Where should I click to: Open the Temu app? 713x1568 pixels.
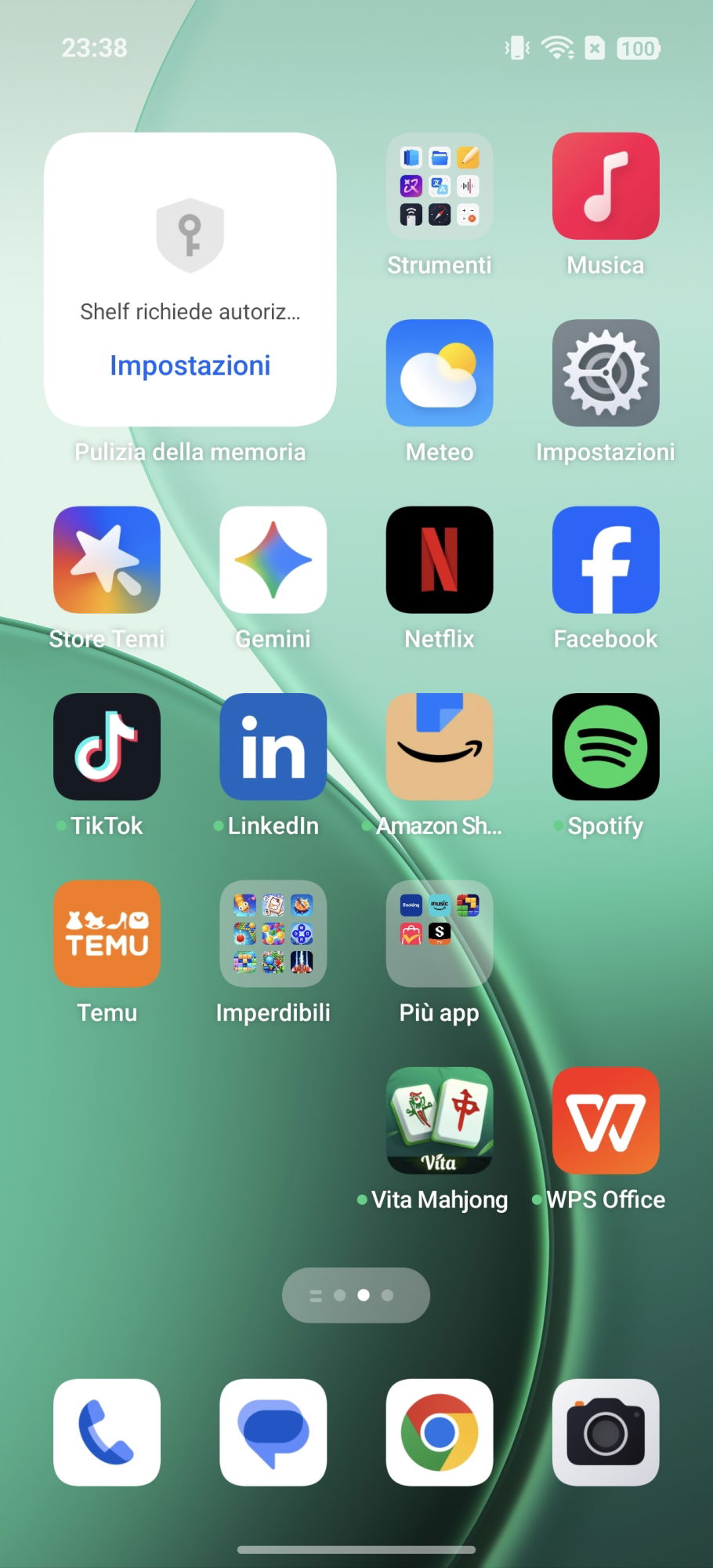(x=107, y=933)
